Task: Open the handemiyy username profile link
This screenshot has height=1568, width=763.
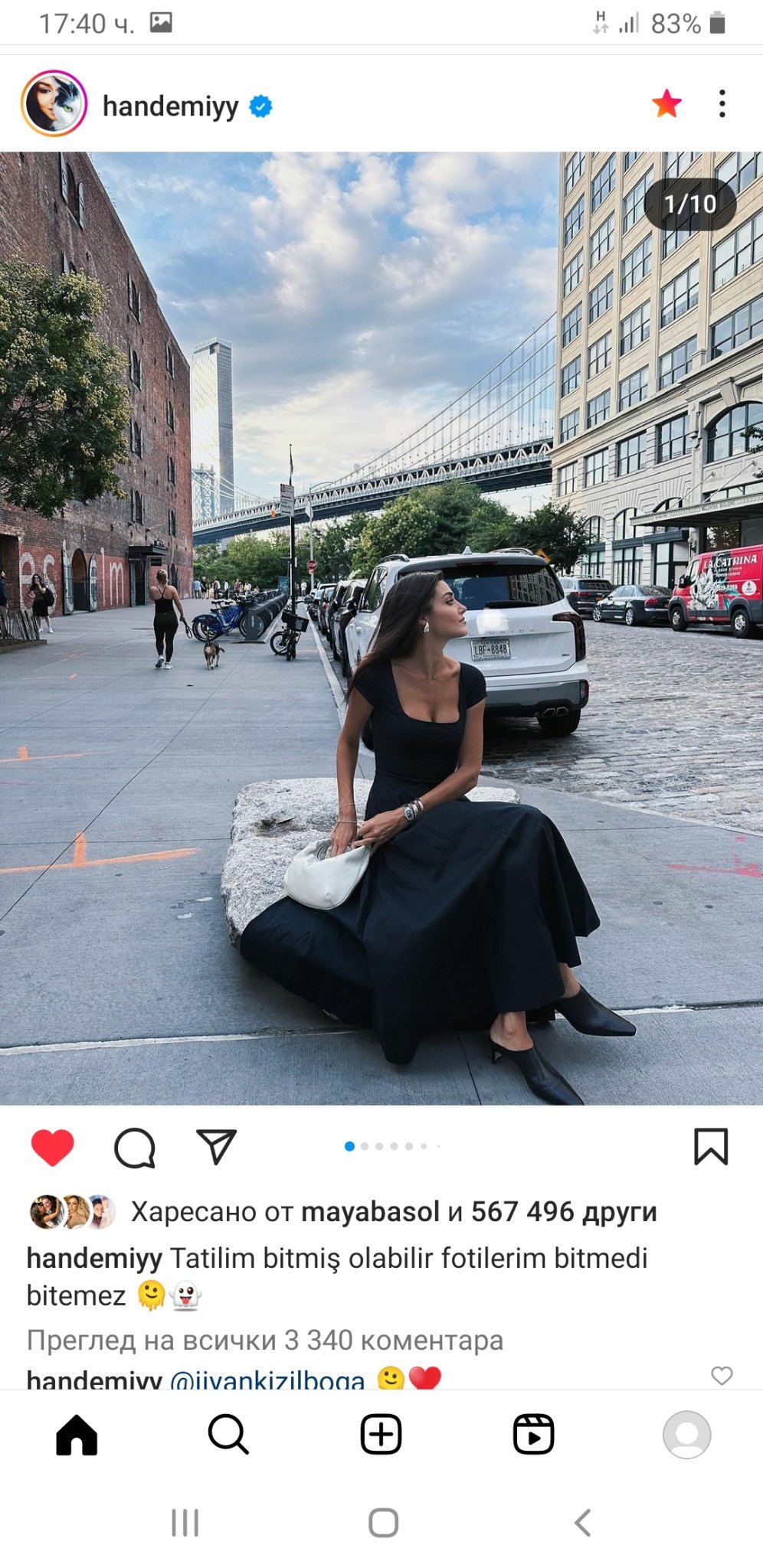Action: click(170, 106)
